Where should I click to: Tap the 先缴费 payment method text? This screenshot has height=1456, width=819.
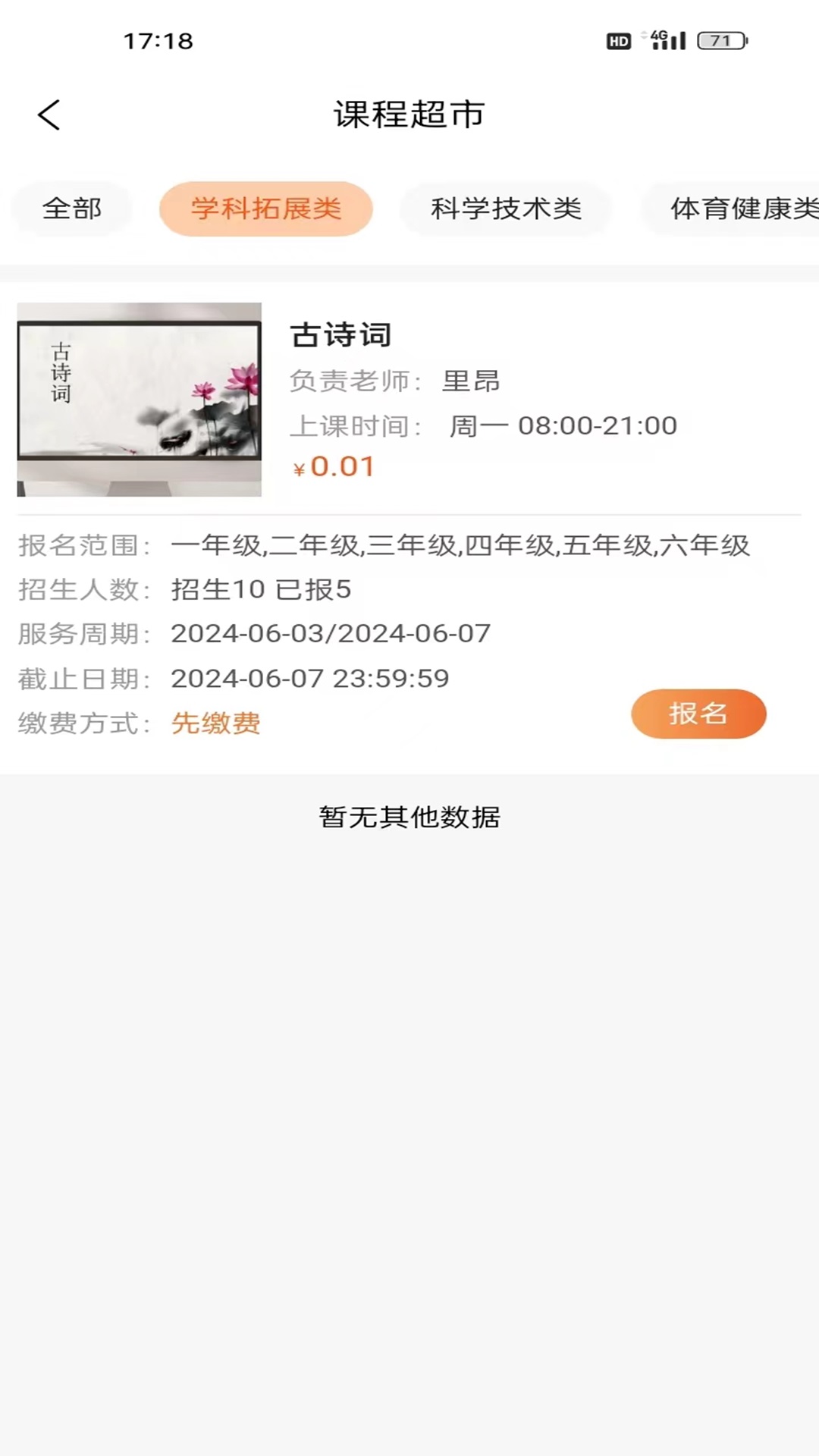pos(216,724)
